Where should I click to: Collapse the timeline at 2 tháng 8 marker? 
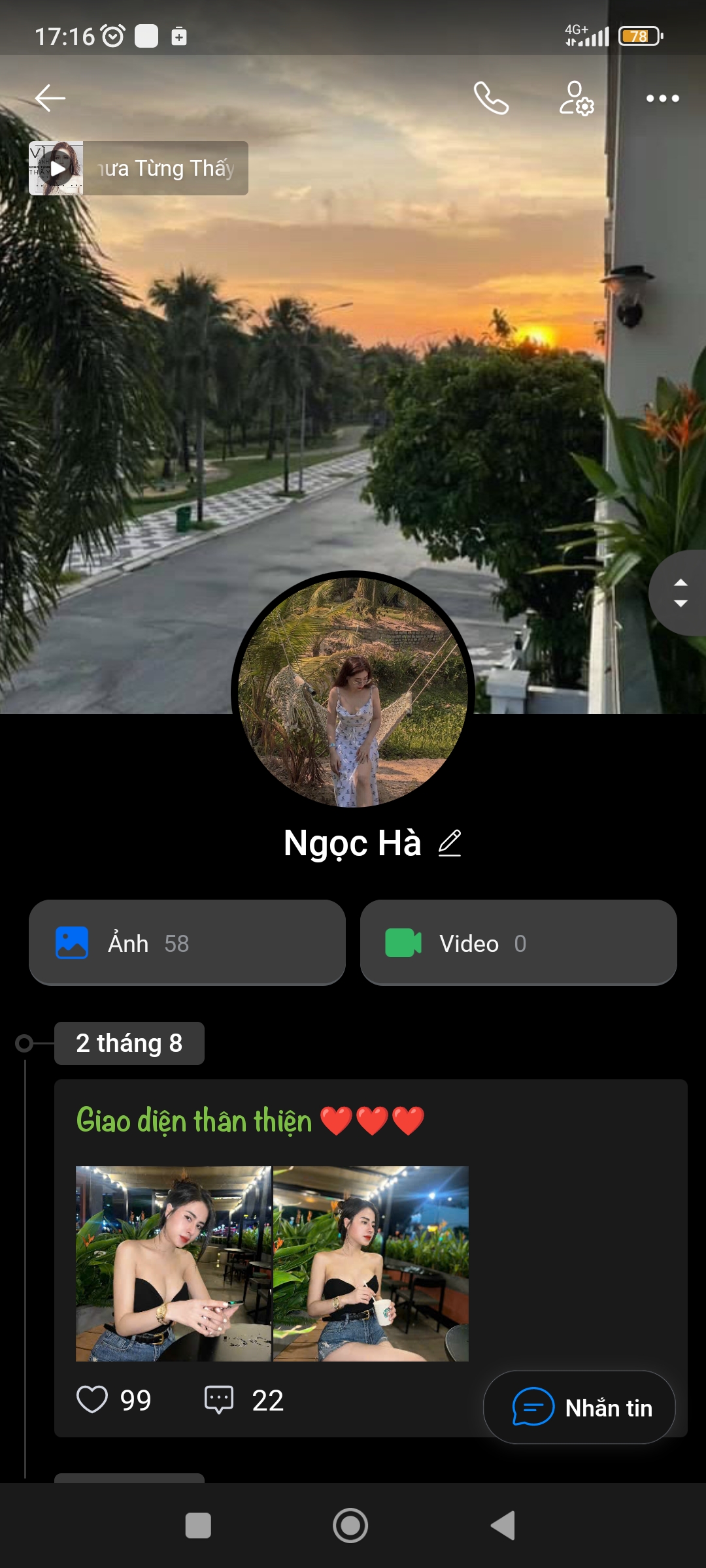coord(129,1043)
